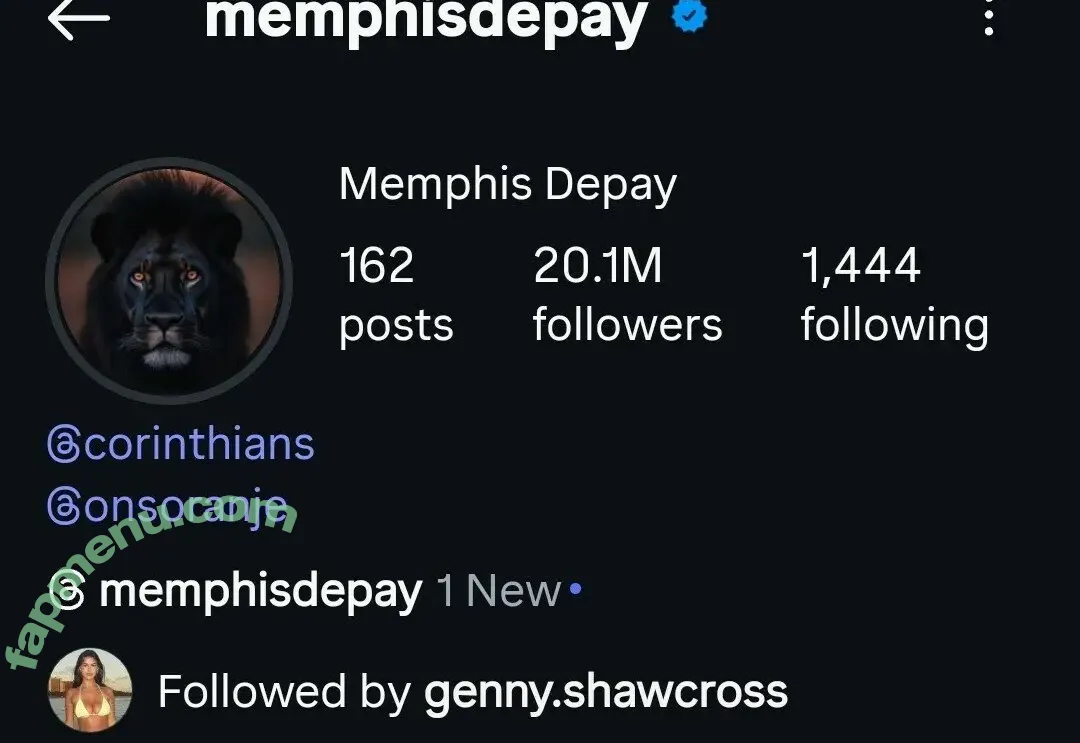This screenshot has width=1080, height=743.
Task: Open the three-dot overflow menu
Action: tap(988, 19)
